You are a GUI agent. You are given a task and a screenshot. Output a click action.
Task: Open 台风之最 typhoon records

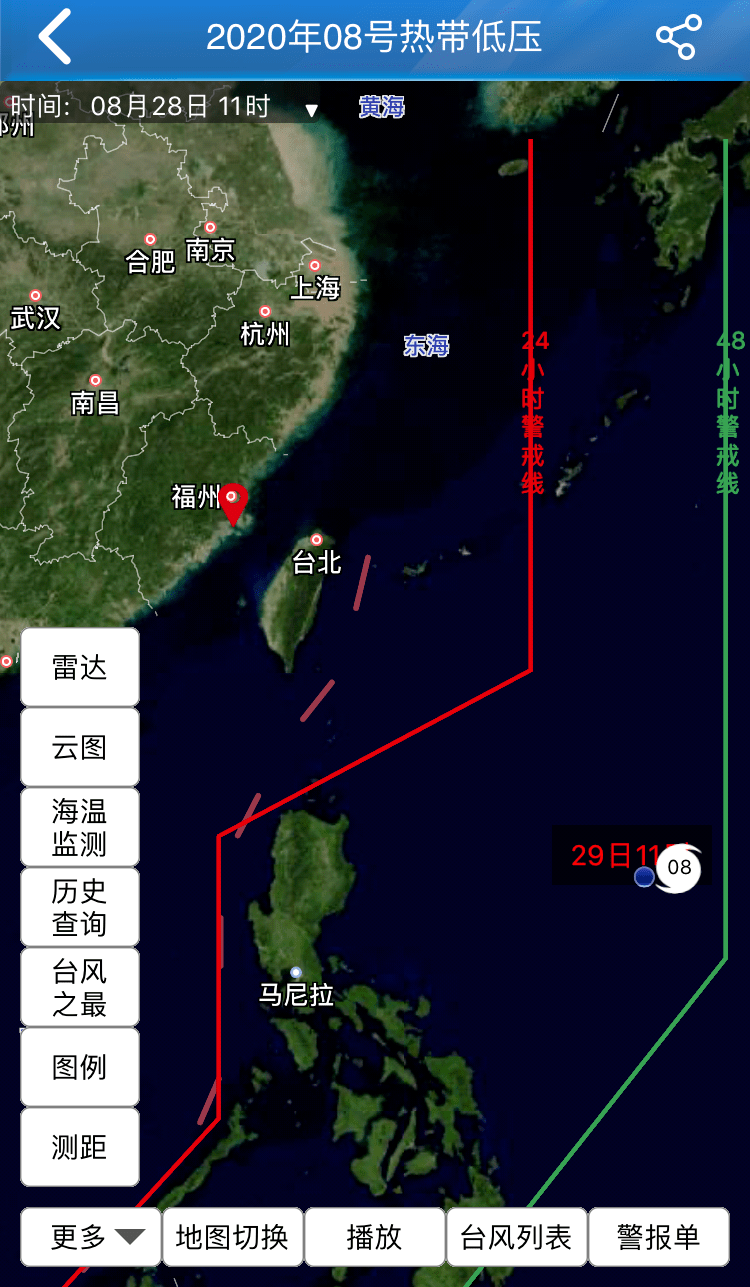click(80, 987)
